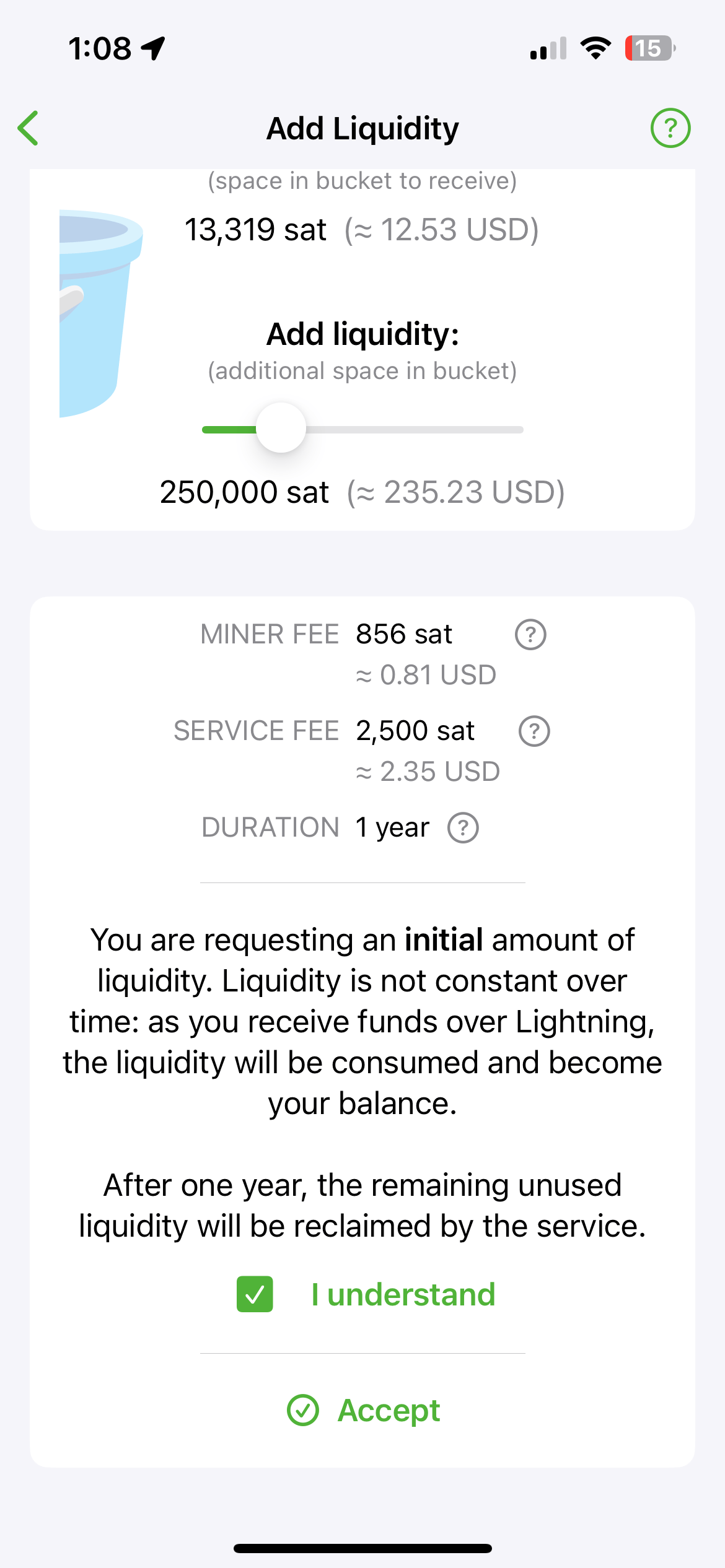The width and height of the screenshot is (725, 1568).
Task: Expand details on the 1 year duration
Action: point(462,827)
